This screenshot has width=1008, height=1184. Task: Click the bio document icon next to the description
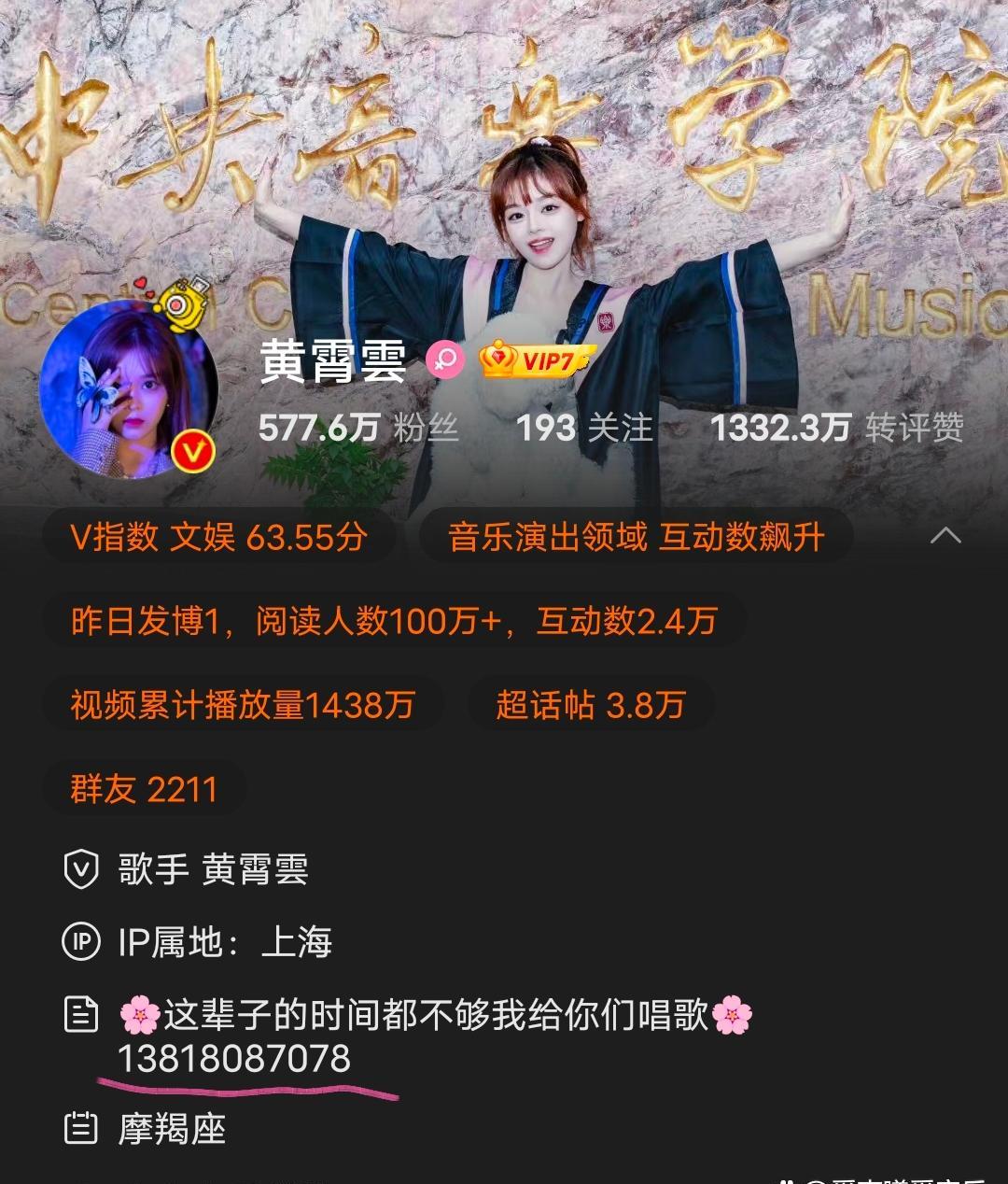pos(82,1016)
